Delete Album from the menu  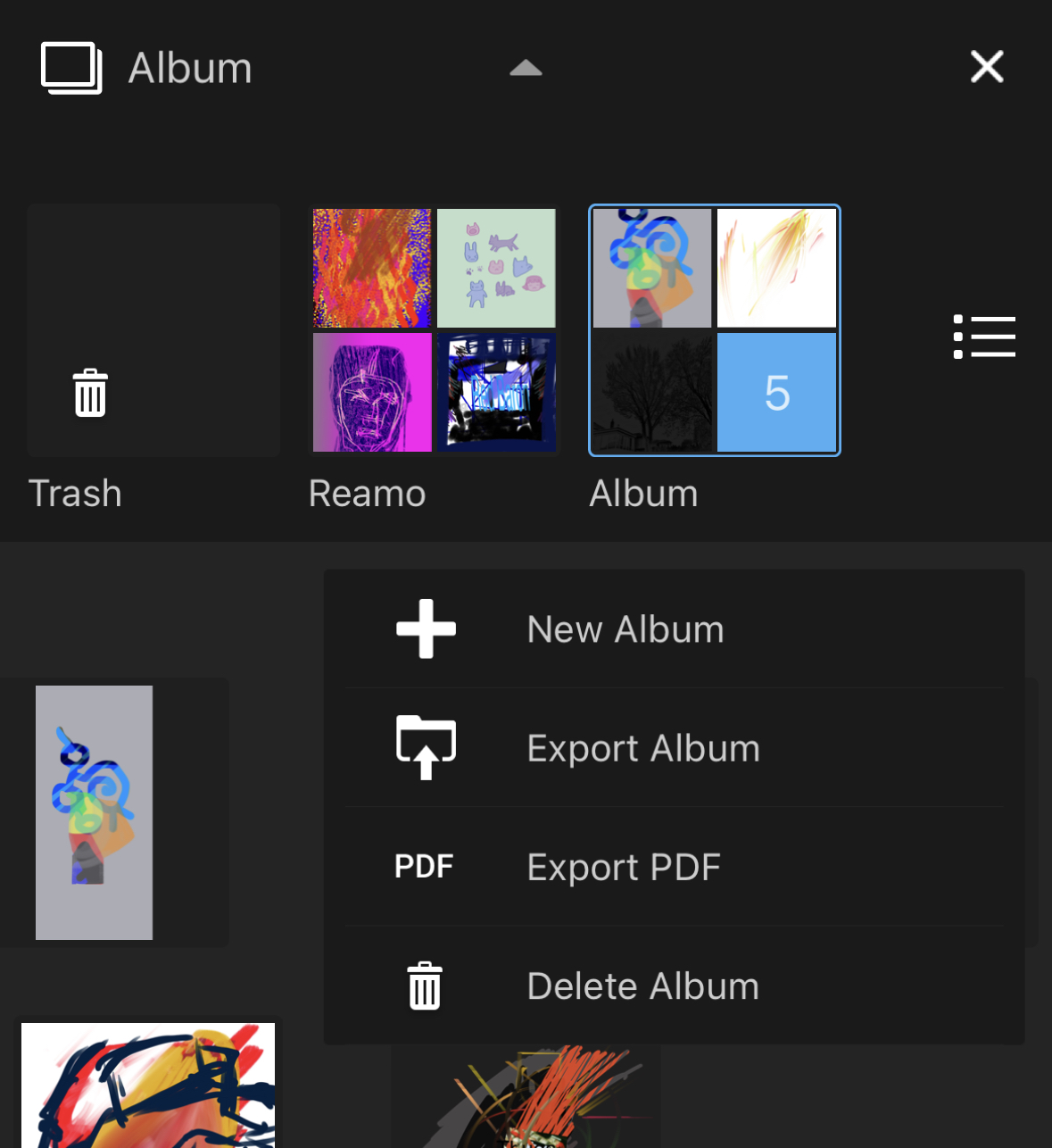642,986
